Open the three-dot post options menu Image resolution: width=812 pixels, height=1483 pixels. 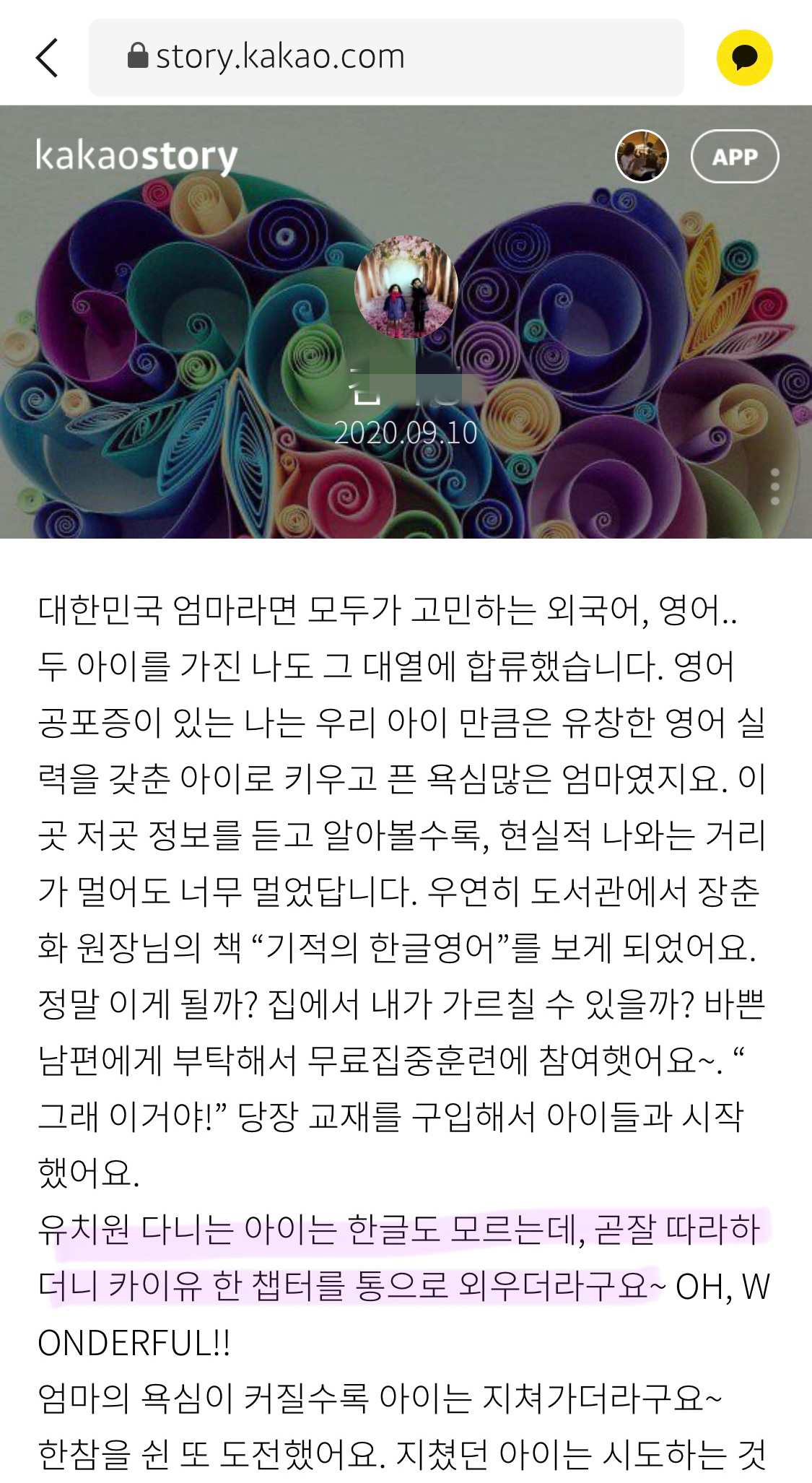775,486
